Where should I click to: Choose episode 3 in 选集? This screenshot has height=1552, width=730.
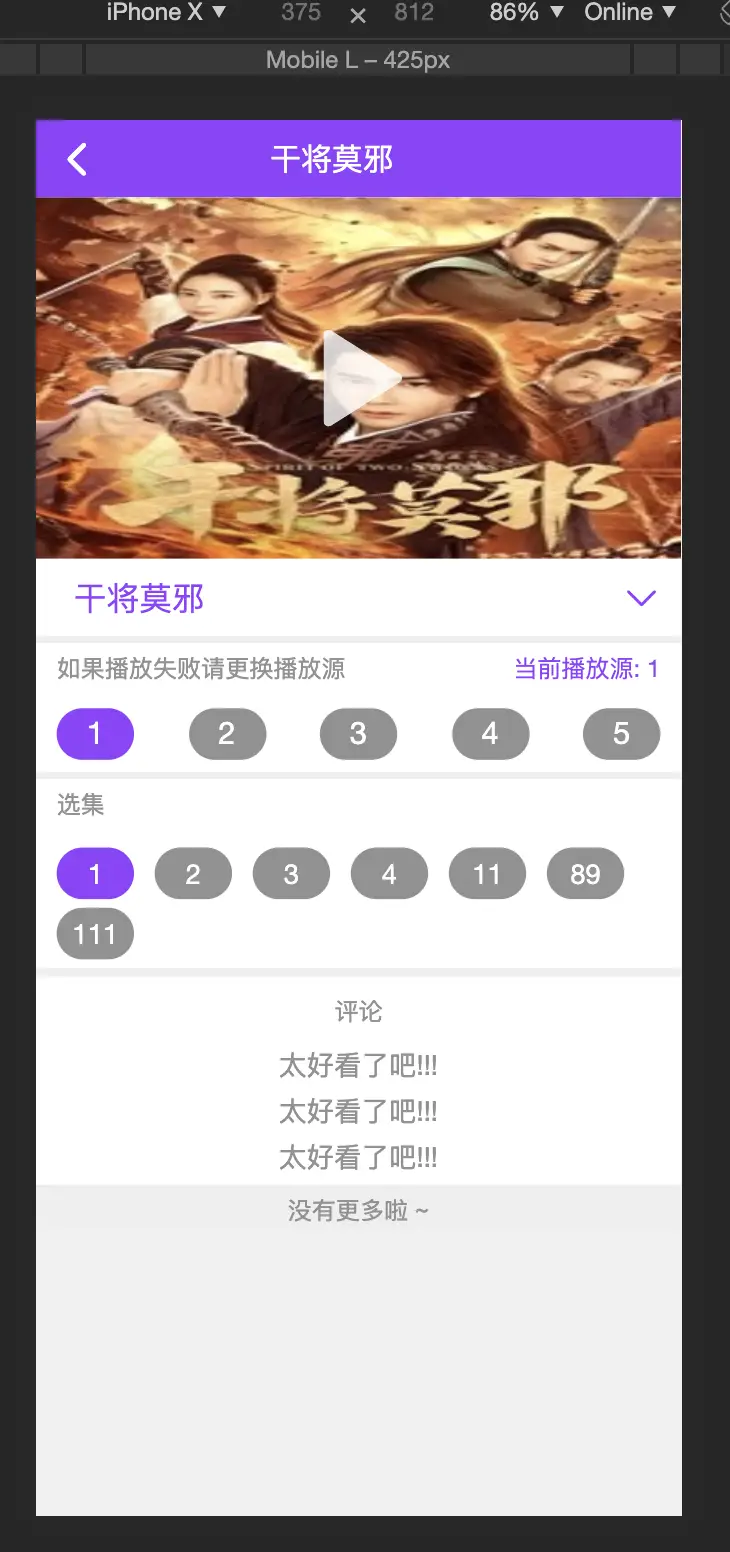(x=291, y=874)
